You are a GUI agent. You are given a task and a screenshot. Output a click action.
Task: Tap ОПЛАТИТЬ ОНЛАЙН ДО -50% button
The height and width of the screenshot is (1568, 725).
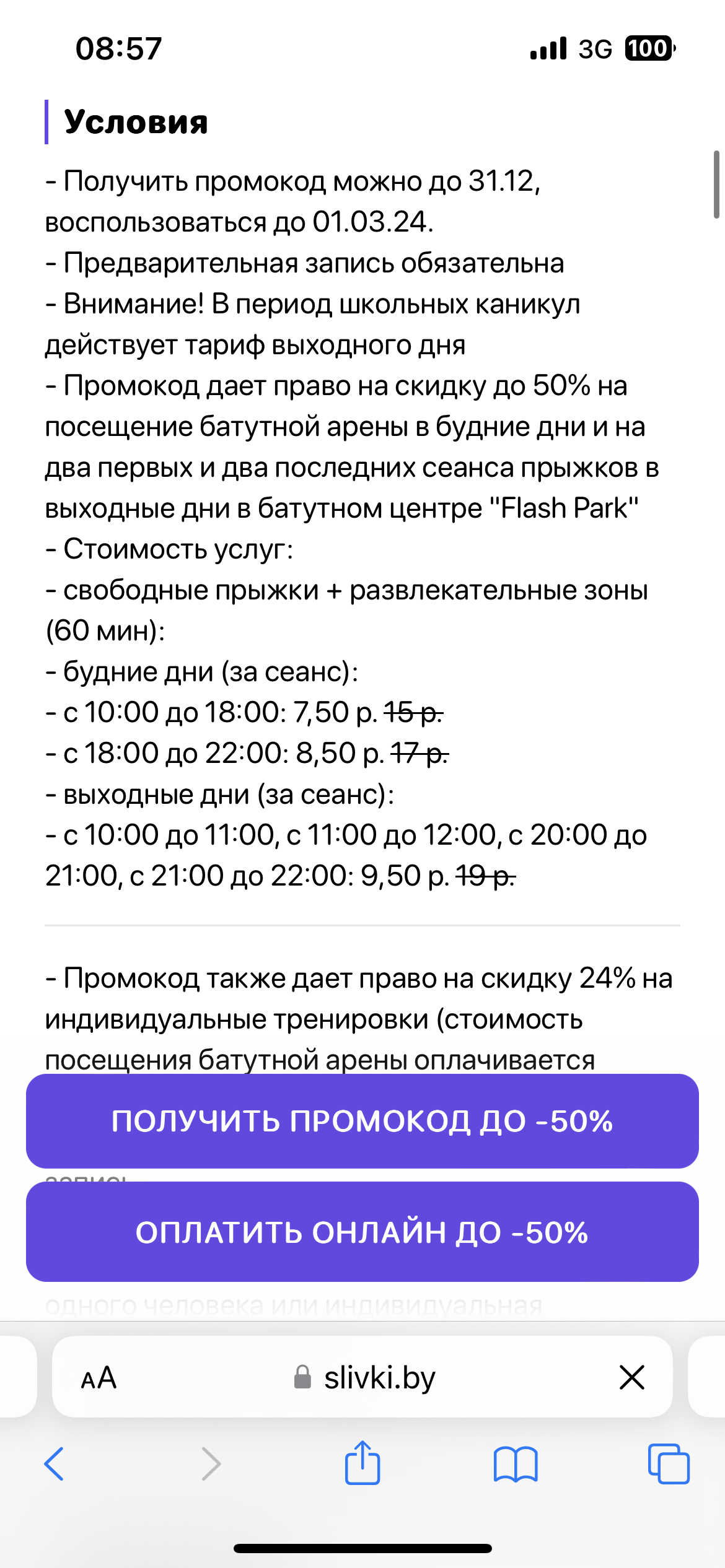coord(362,1232)
